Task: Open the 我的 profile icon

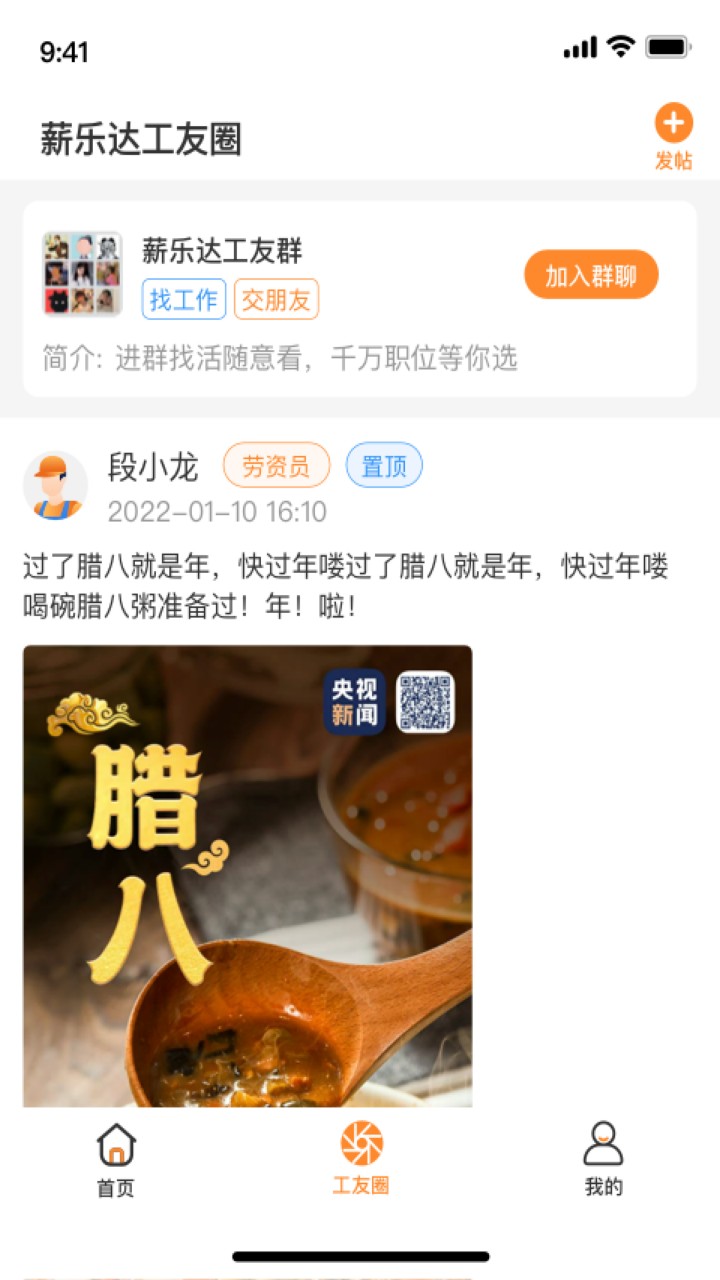Action: click(603, 1147)
